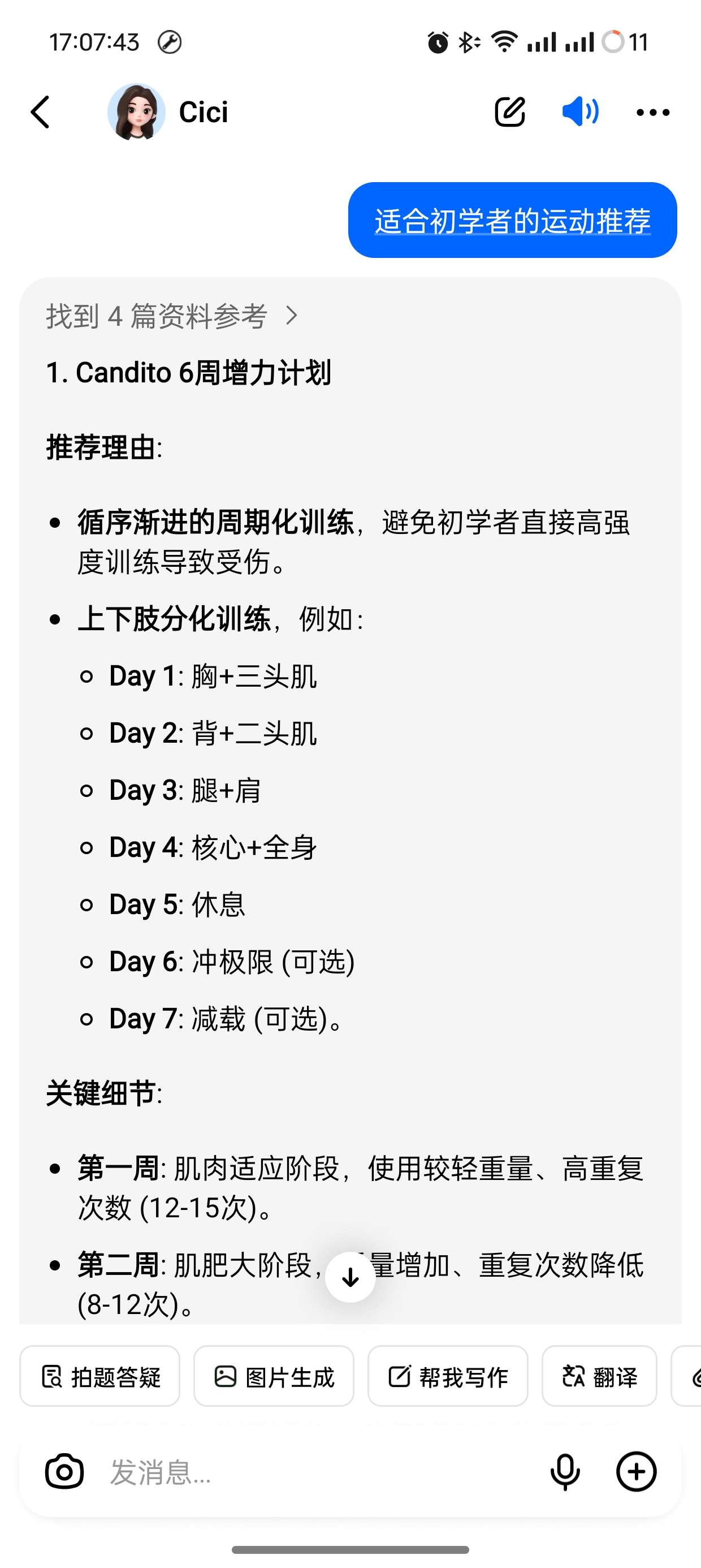Expand 找到 4 篇资料参考 sources
Screen dimensions: 701x1568
(172, 316)
